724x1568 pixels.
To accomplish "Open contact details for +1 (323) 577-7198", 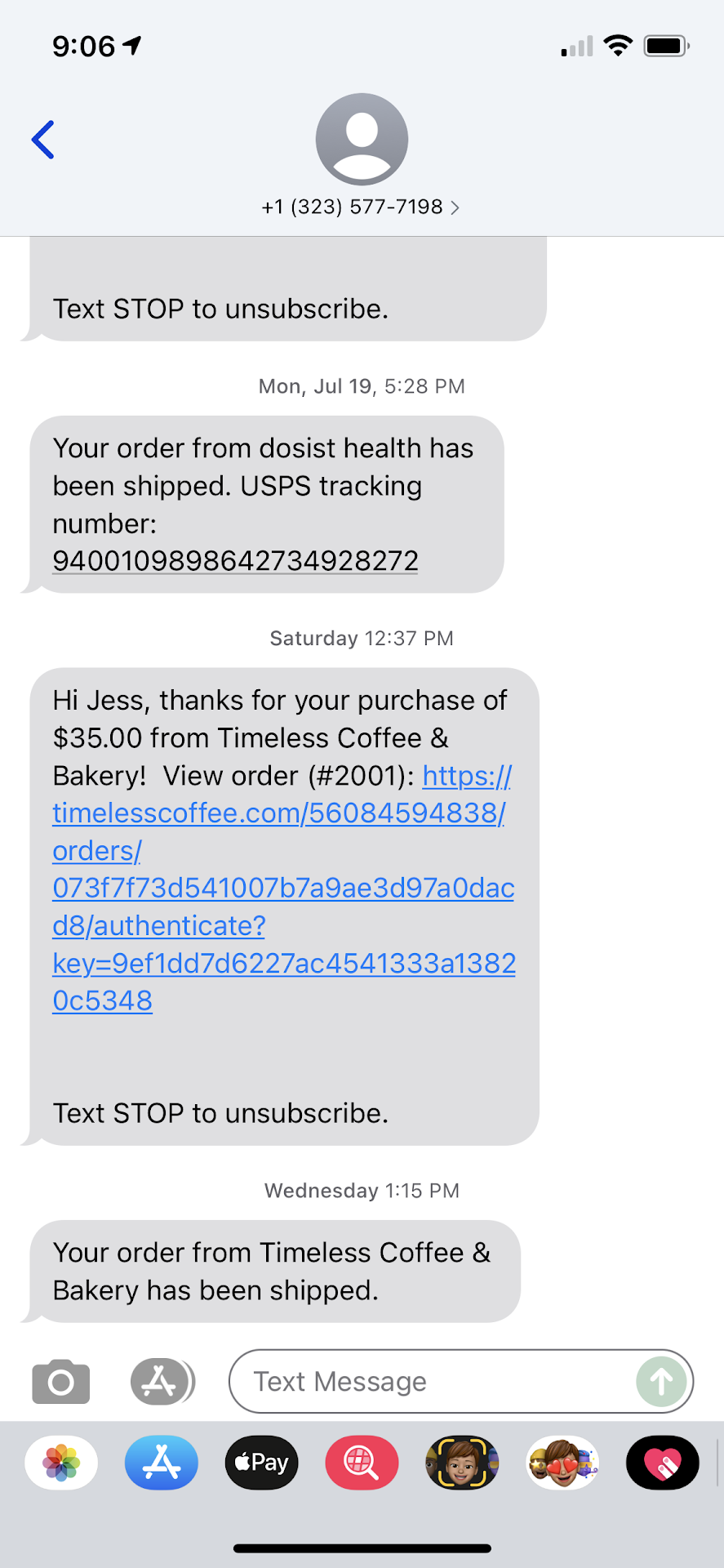I will pos(361,207).
